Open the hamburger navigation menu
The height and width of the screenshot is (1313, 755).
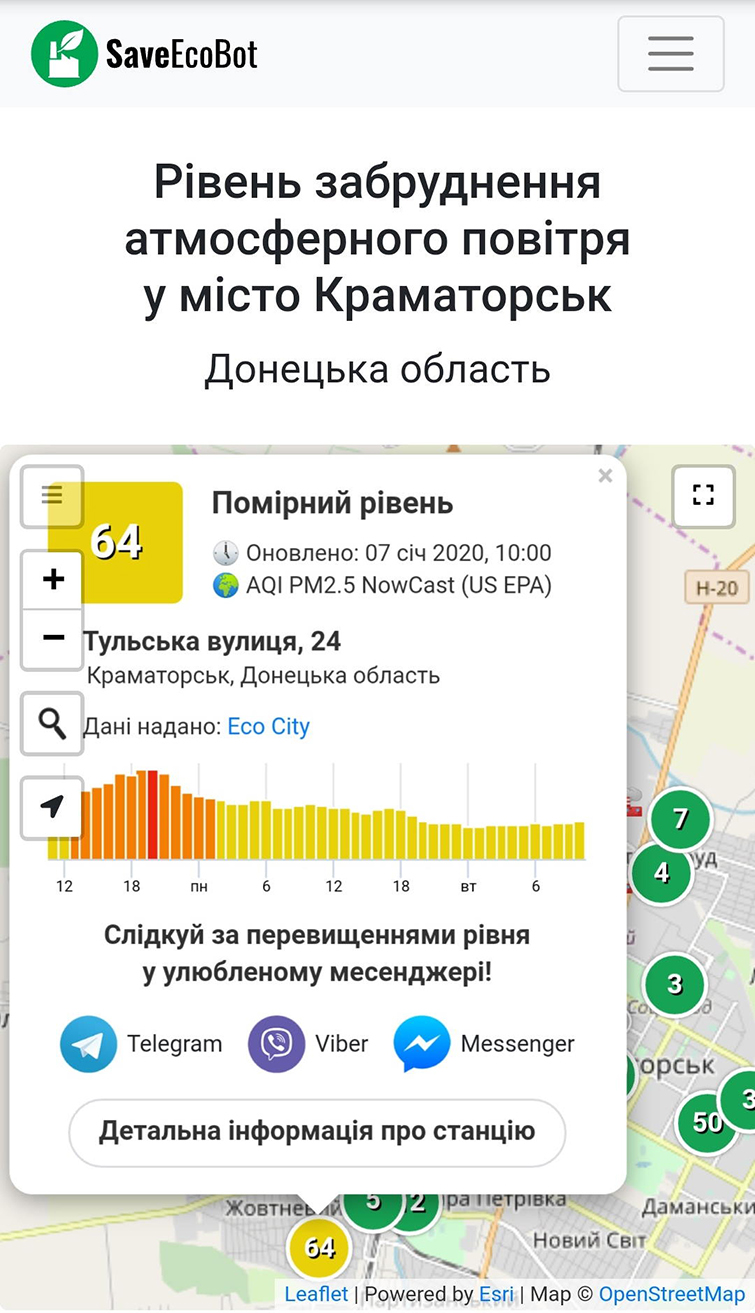[670, 54]
